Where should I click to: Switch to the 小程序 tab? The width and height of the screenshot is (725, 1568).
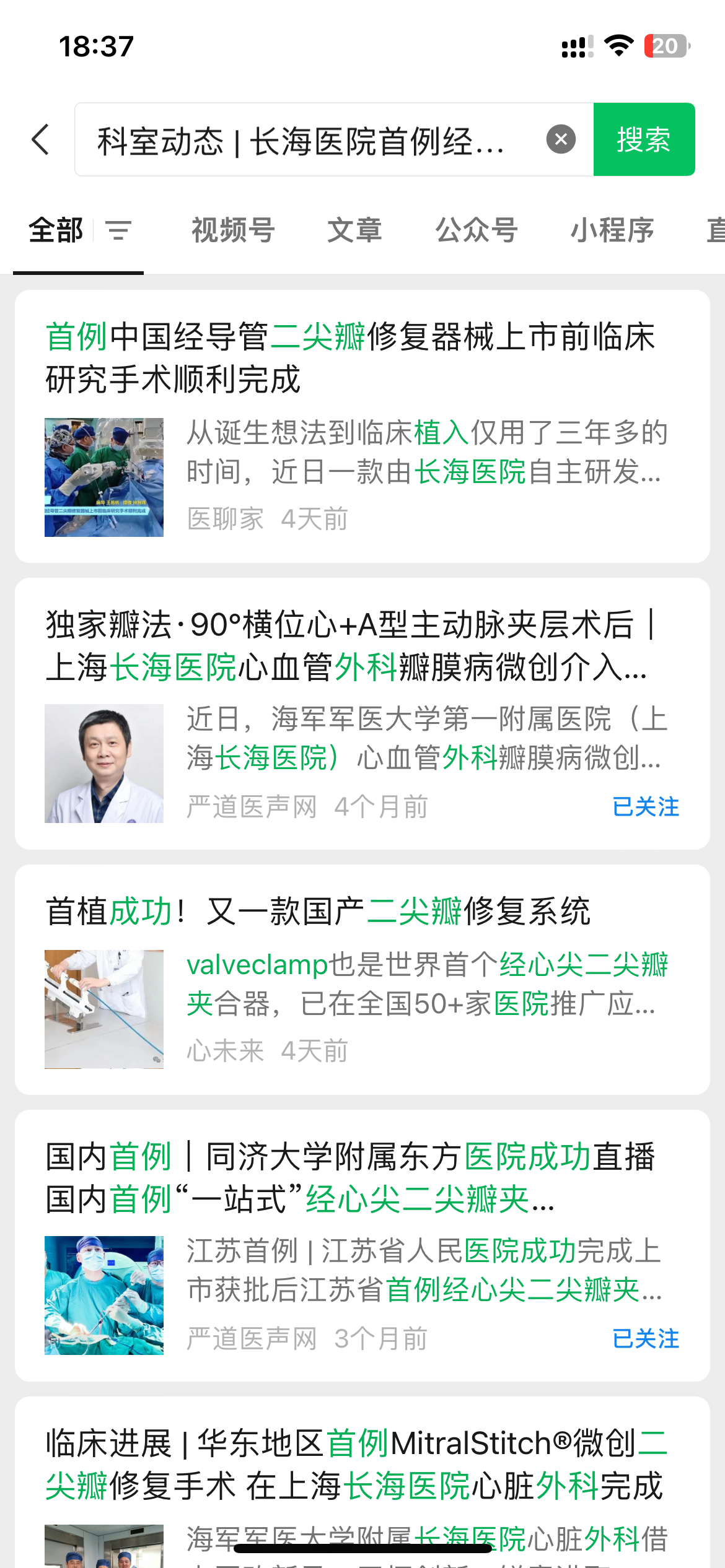click(612, 231)
